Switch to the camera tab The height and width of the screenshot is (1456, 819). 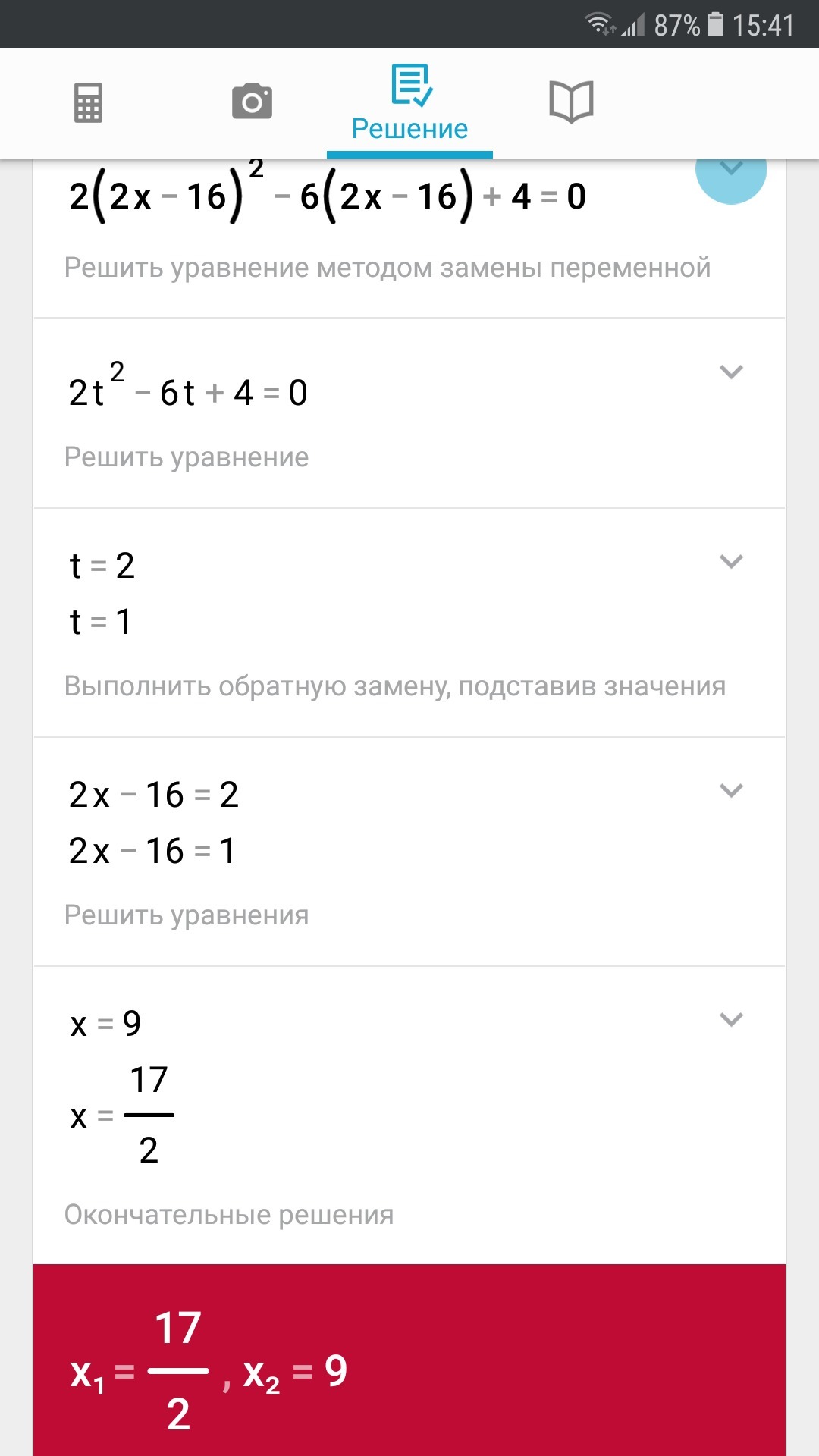pyautogui.click(x=252, y=102)
